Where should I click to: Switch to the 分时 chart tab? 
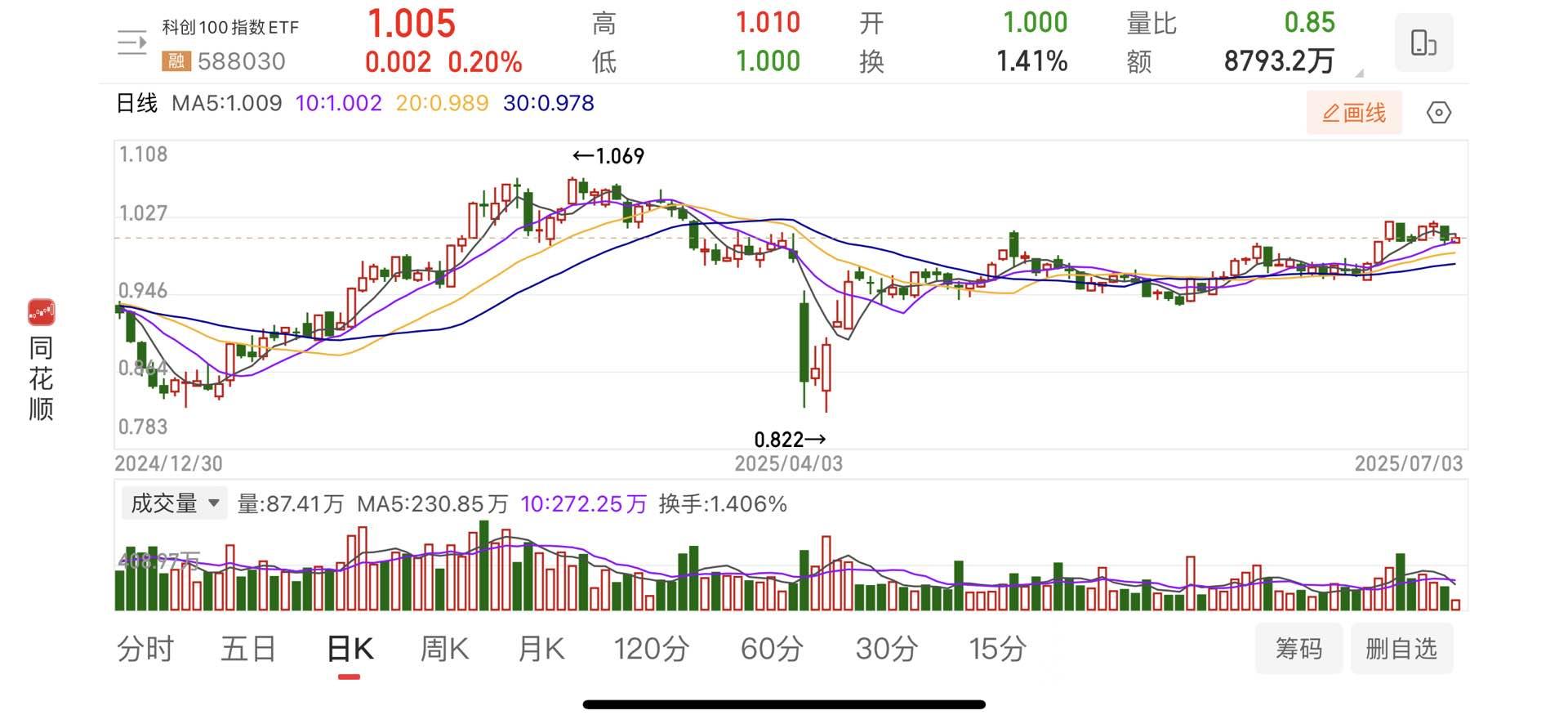(x=145, y=649)
